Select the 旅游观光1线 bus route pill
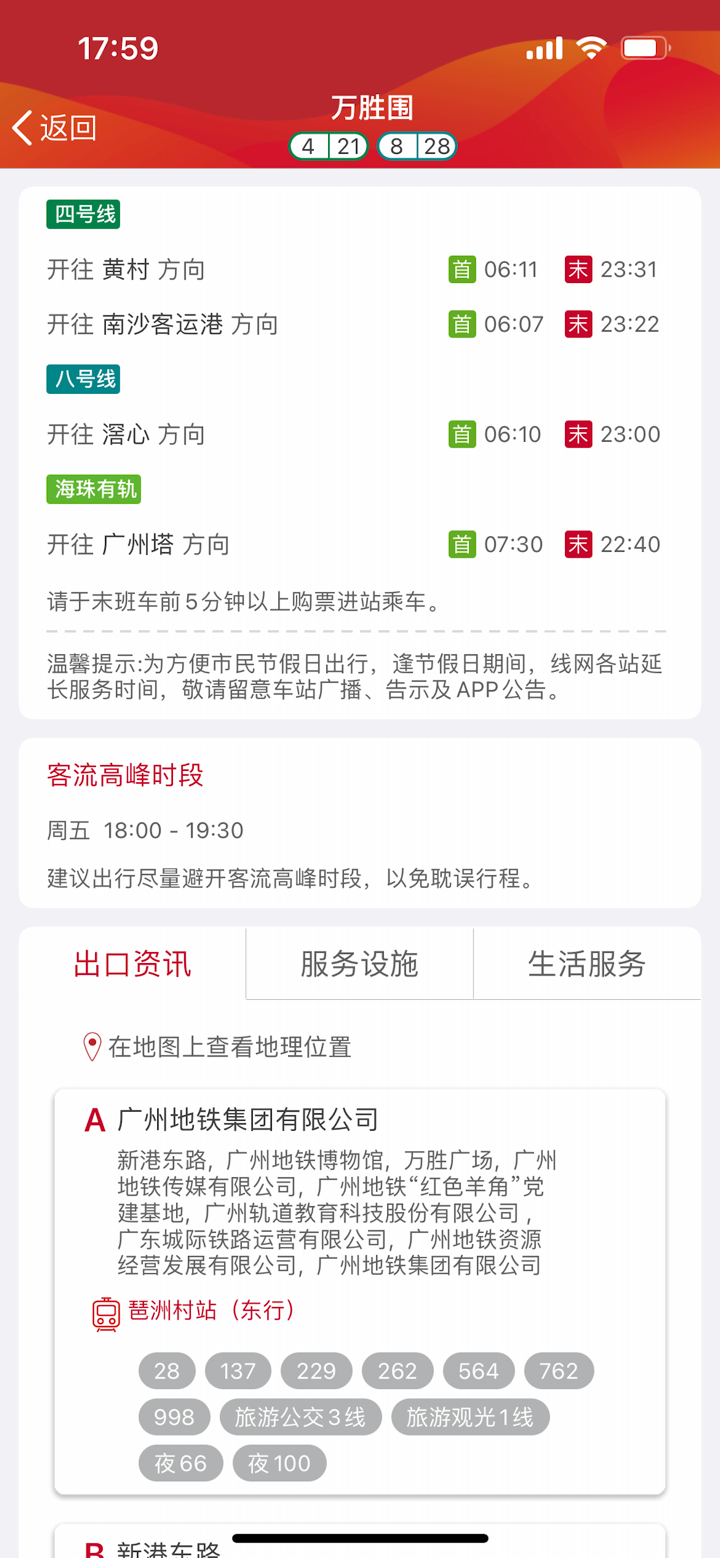The width and height of the screenshot is (720, 1558). point(470,1417)
